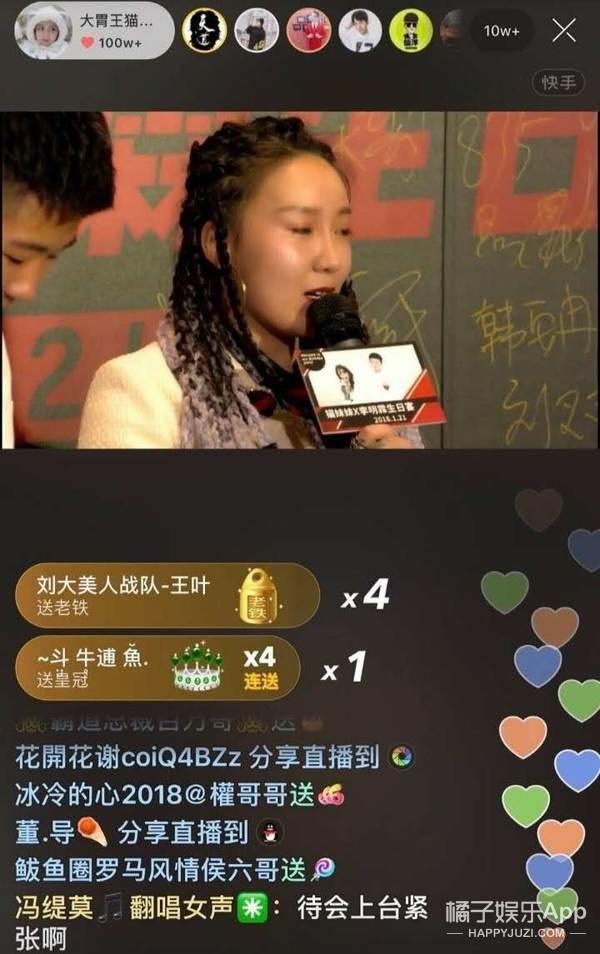The height and width of the screenshot is (954, 600).
Task: View first top viewer's avatar with black logo
Action: pyautogui.click(x=204, y=31)
